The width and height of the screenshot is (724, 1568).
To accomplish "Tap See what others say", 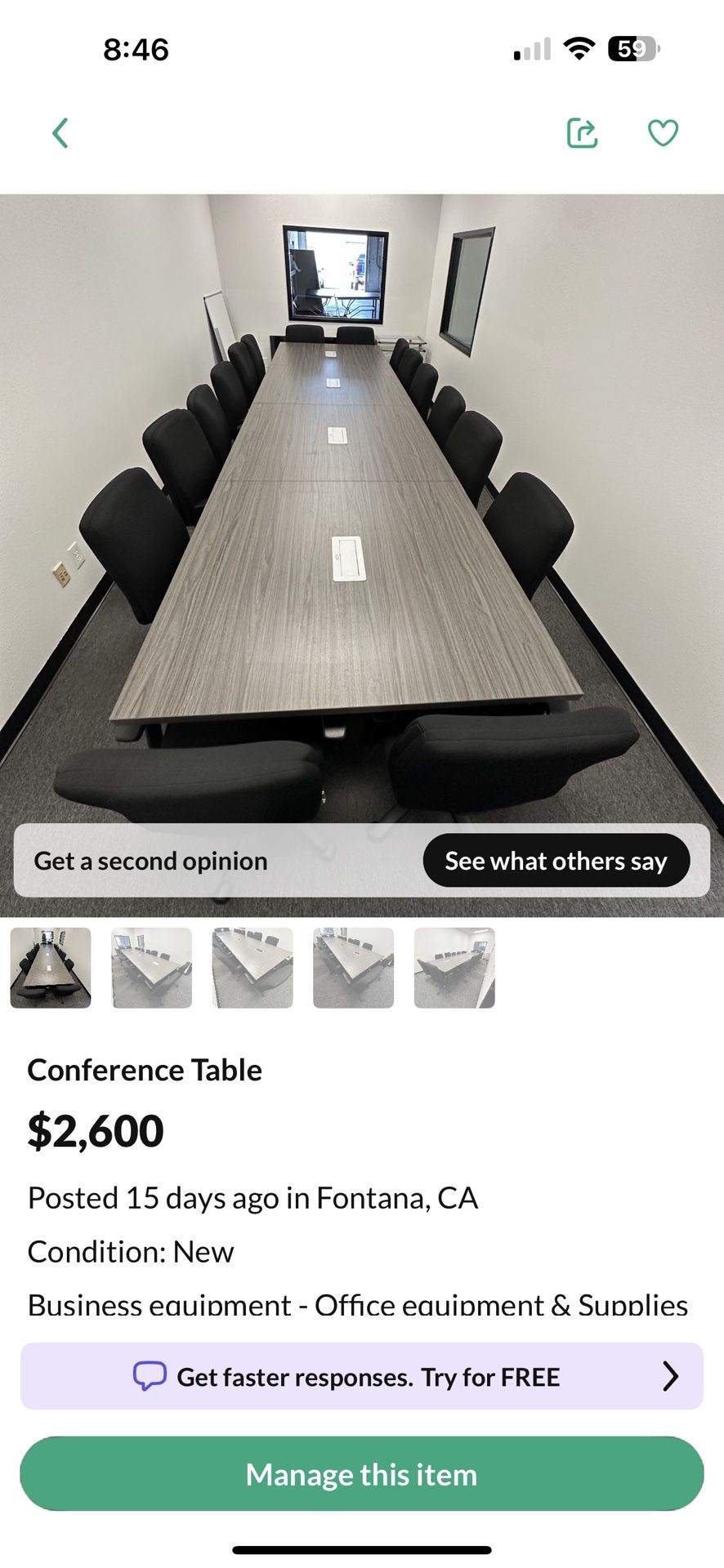I will pyautogui.click(x=556, y=861).
